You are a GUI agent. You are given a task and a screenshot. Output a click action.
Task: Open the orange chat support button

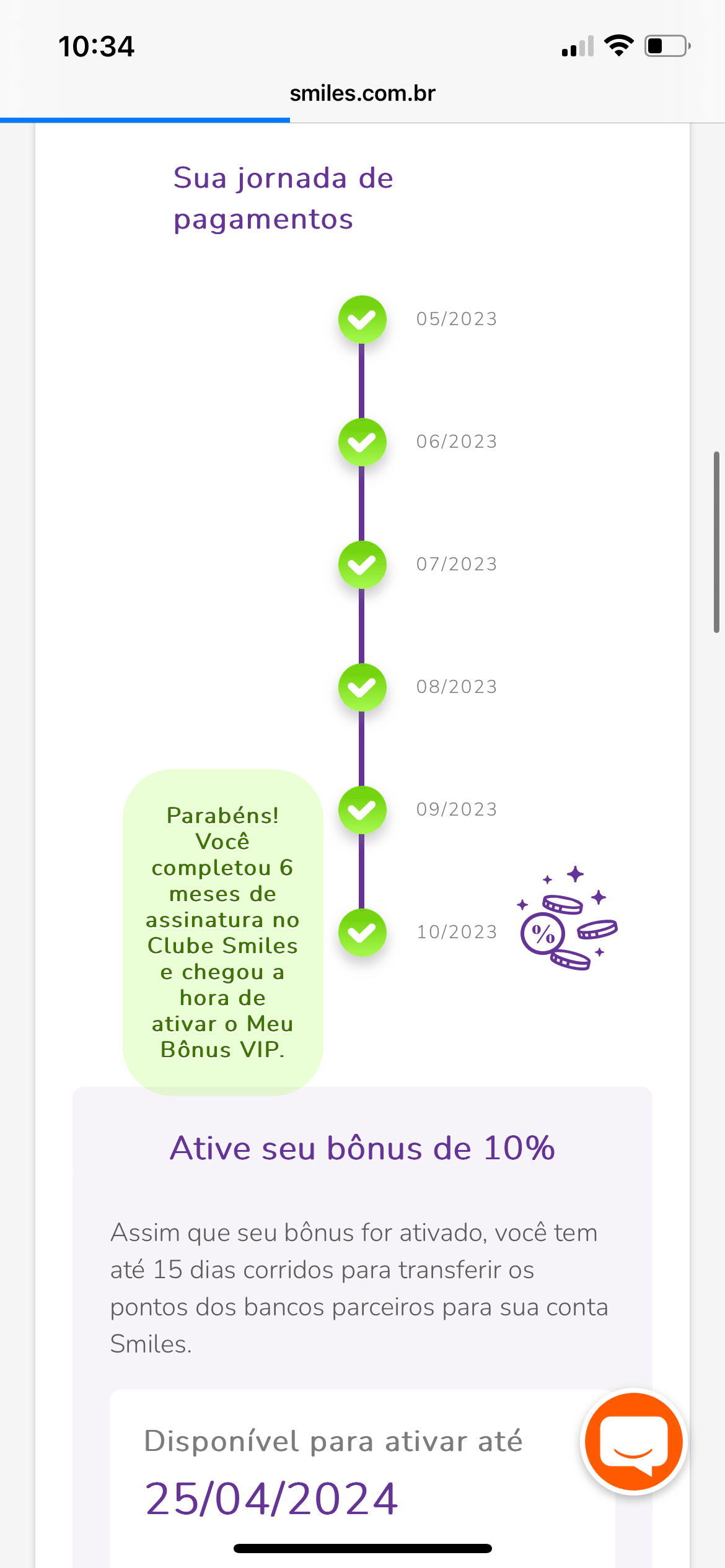click(633, 1441)
